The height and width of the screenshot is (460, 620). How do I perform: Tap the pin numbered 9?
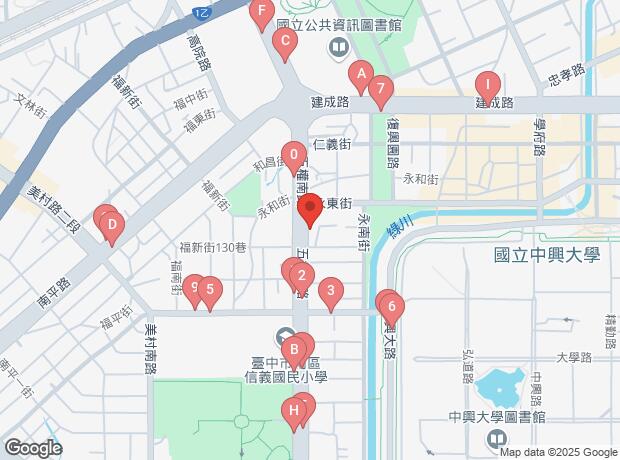[x=193, y=287]
